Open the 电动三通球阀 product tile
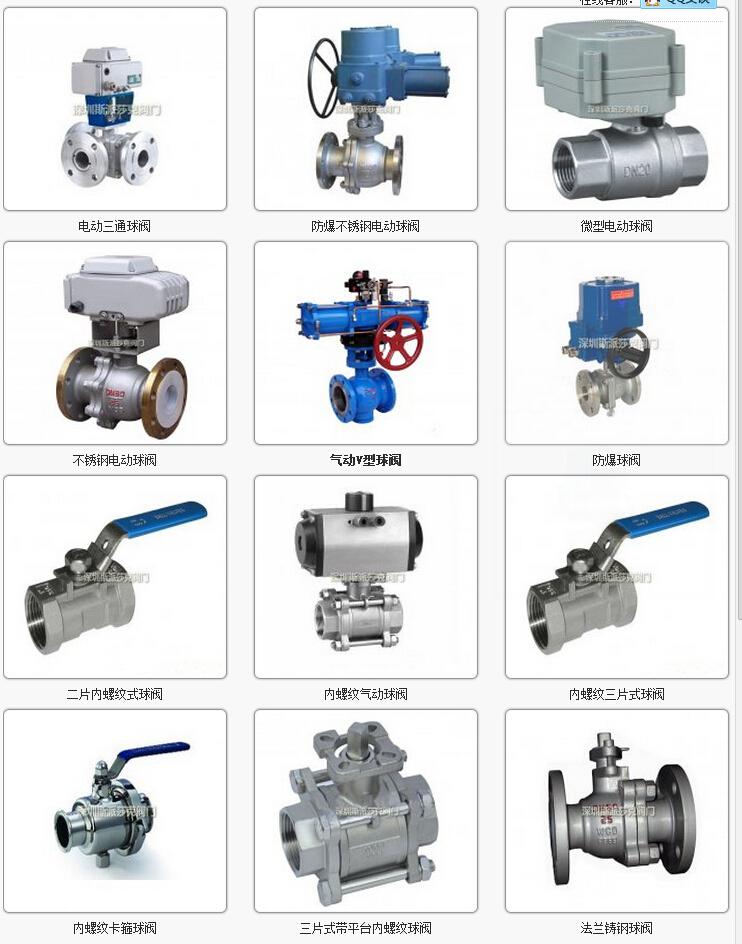742x944 pixels. click(115, 110)
